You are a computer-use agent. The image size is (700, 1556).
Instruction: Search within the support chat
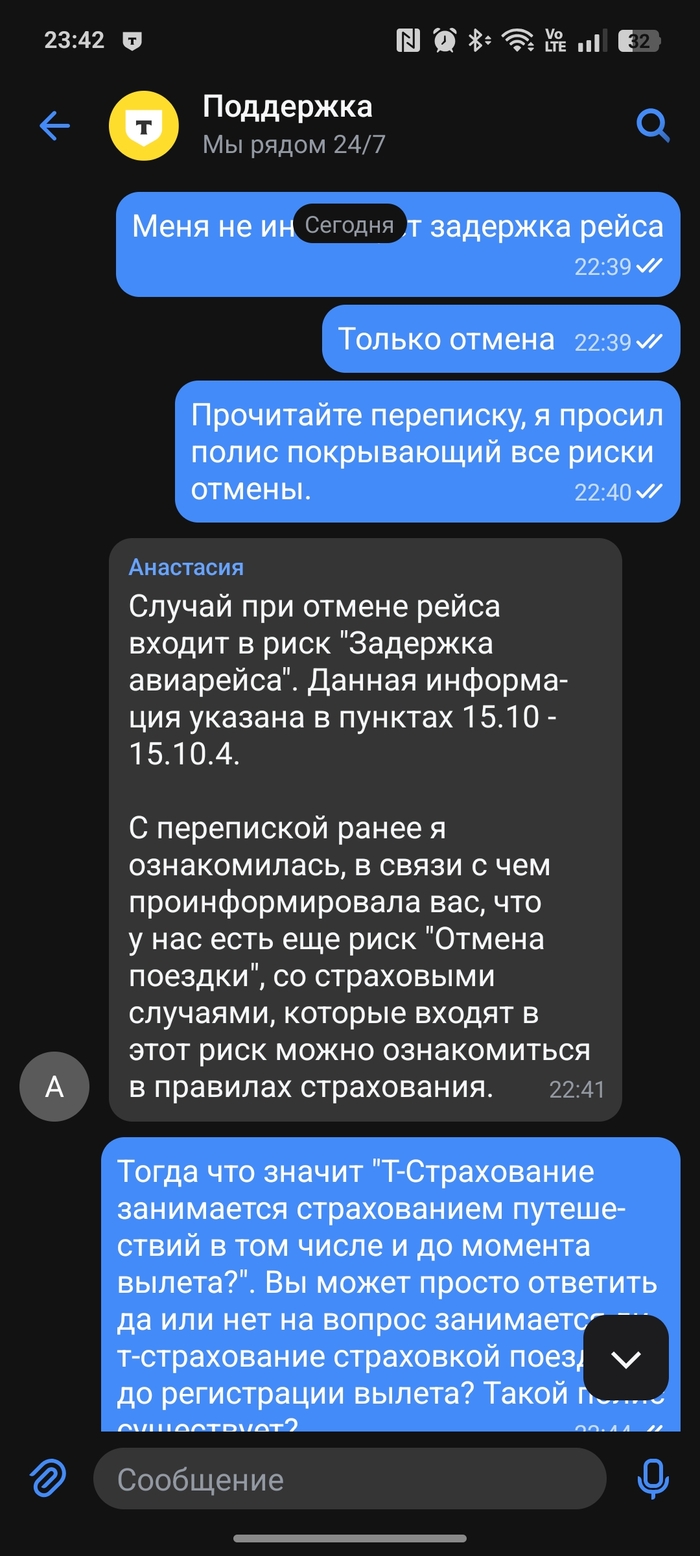coord(653,126)
